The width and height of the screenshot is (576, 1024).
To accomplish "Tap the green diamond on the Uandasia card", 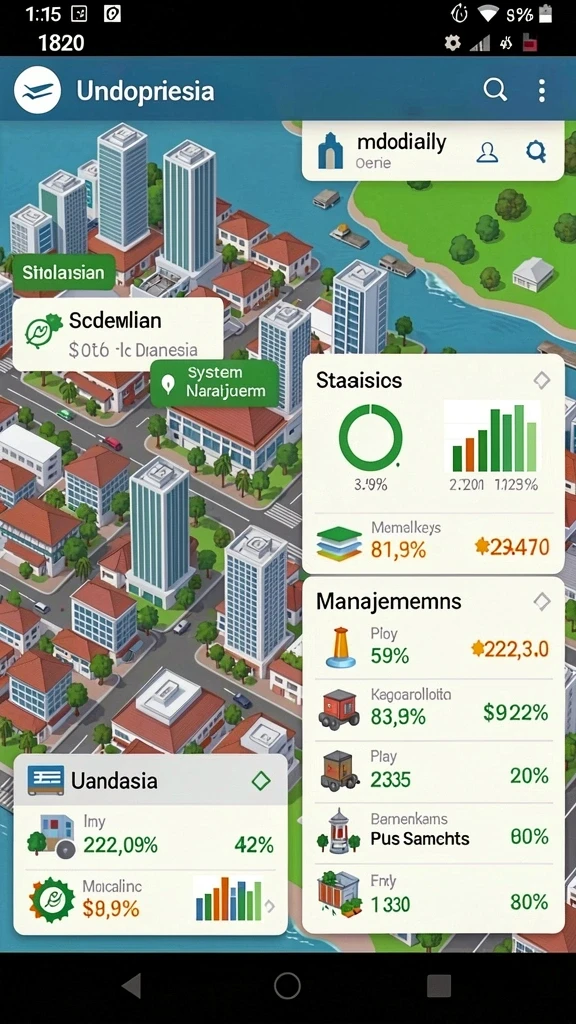I will click(x=261, y=780).
